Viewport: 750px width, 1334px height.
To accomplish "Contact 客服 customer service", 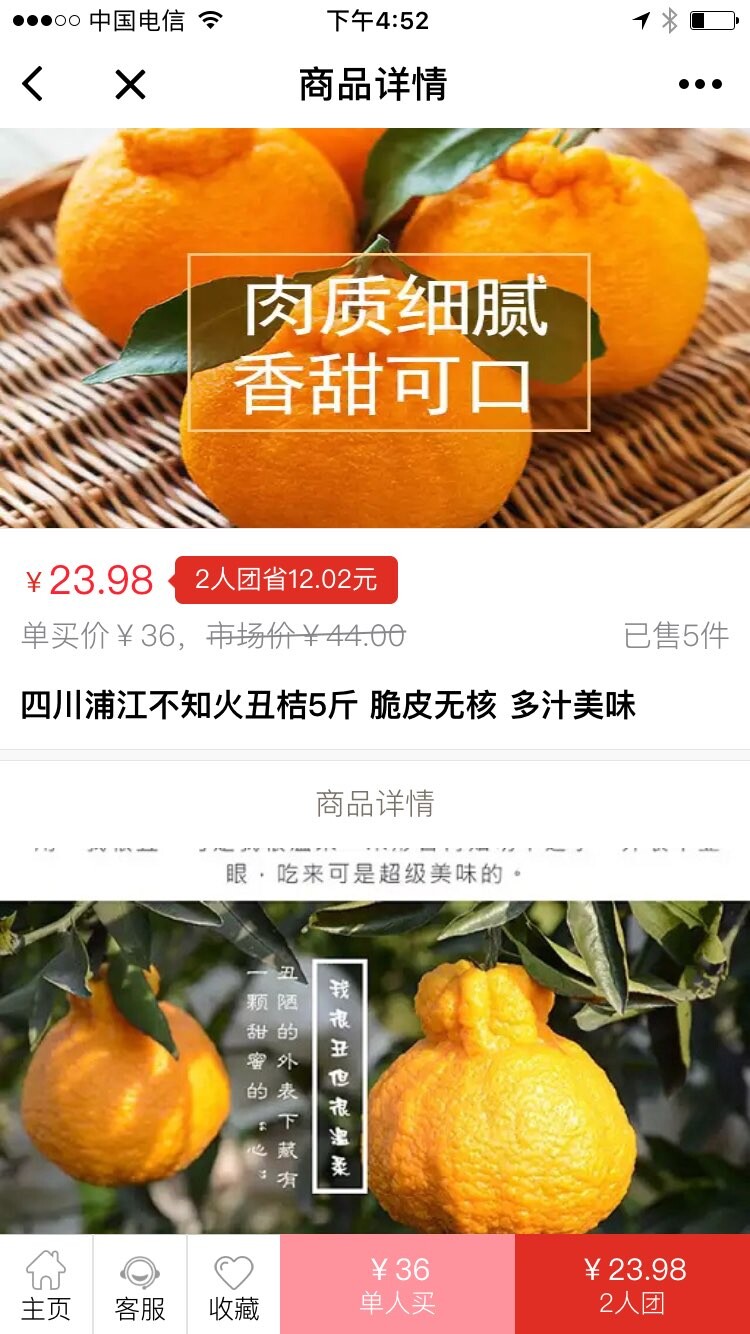I will click(x=140, y=1285).
